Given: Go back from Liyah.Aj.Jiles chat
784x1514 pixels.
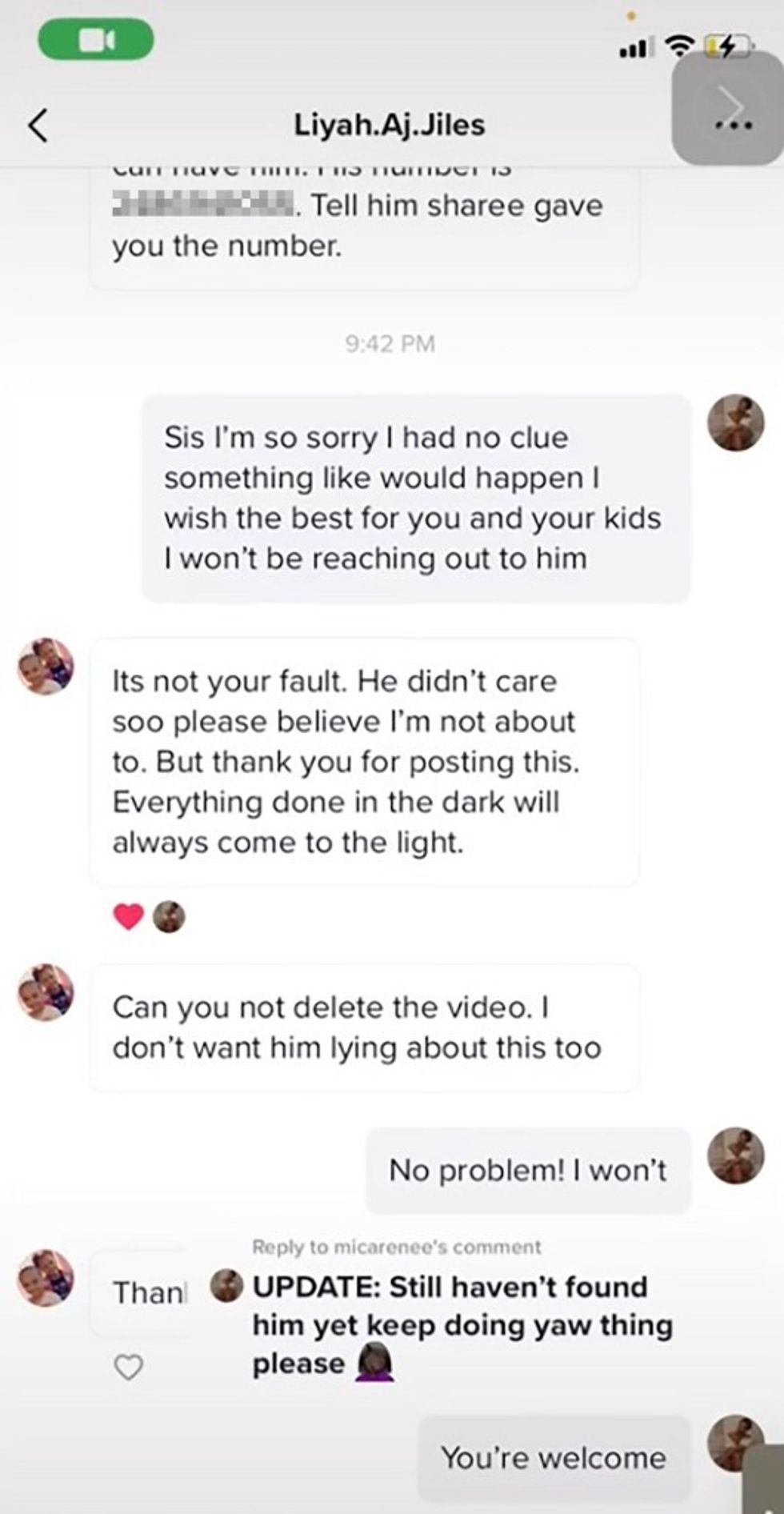Looking at the screenshot, I should point(38,125).
